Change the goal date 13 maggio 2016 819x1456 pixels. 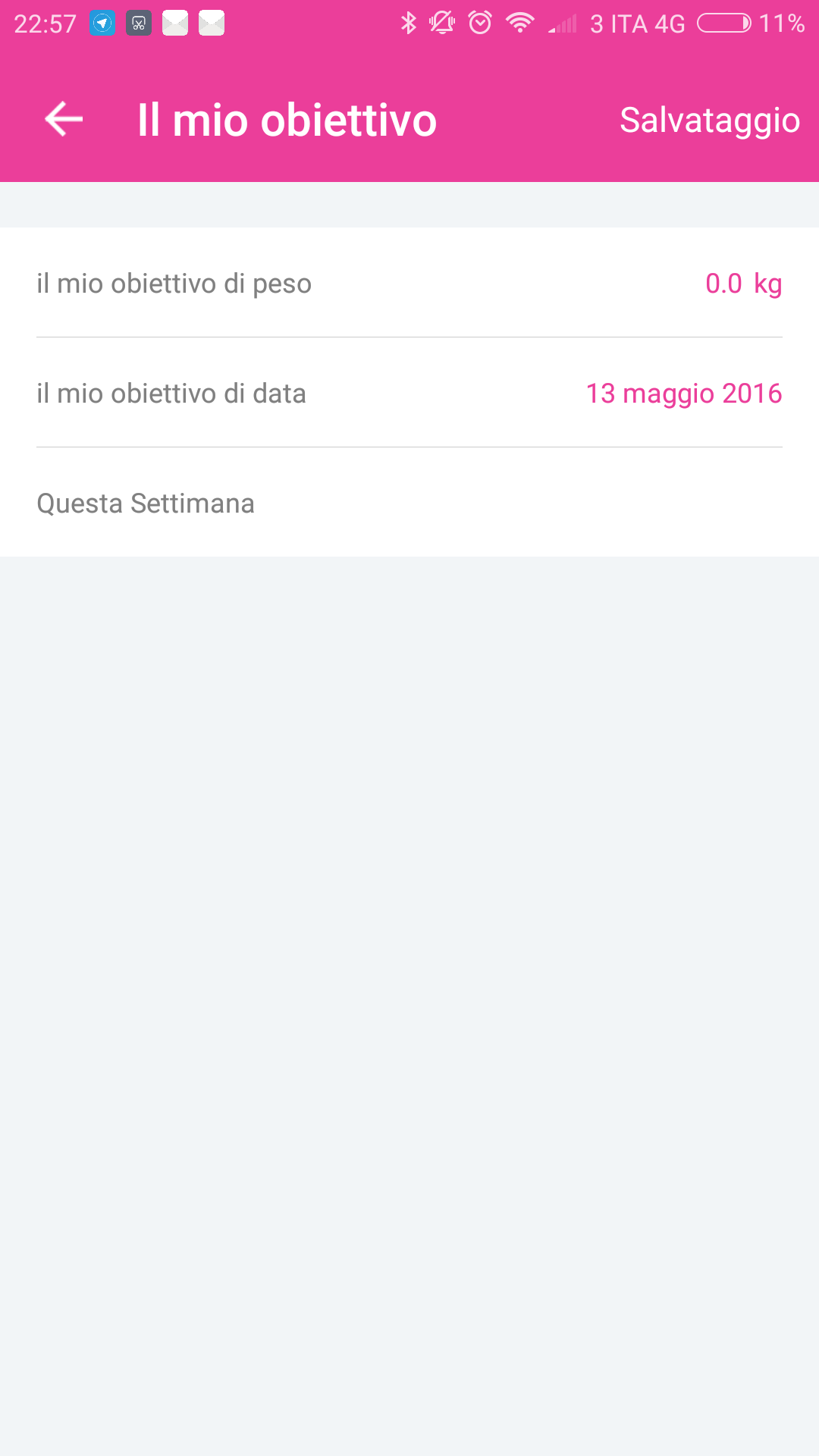[x=683, y=394]
